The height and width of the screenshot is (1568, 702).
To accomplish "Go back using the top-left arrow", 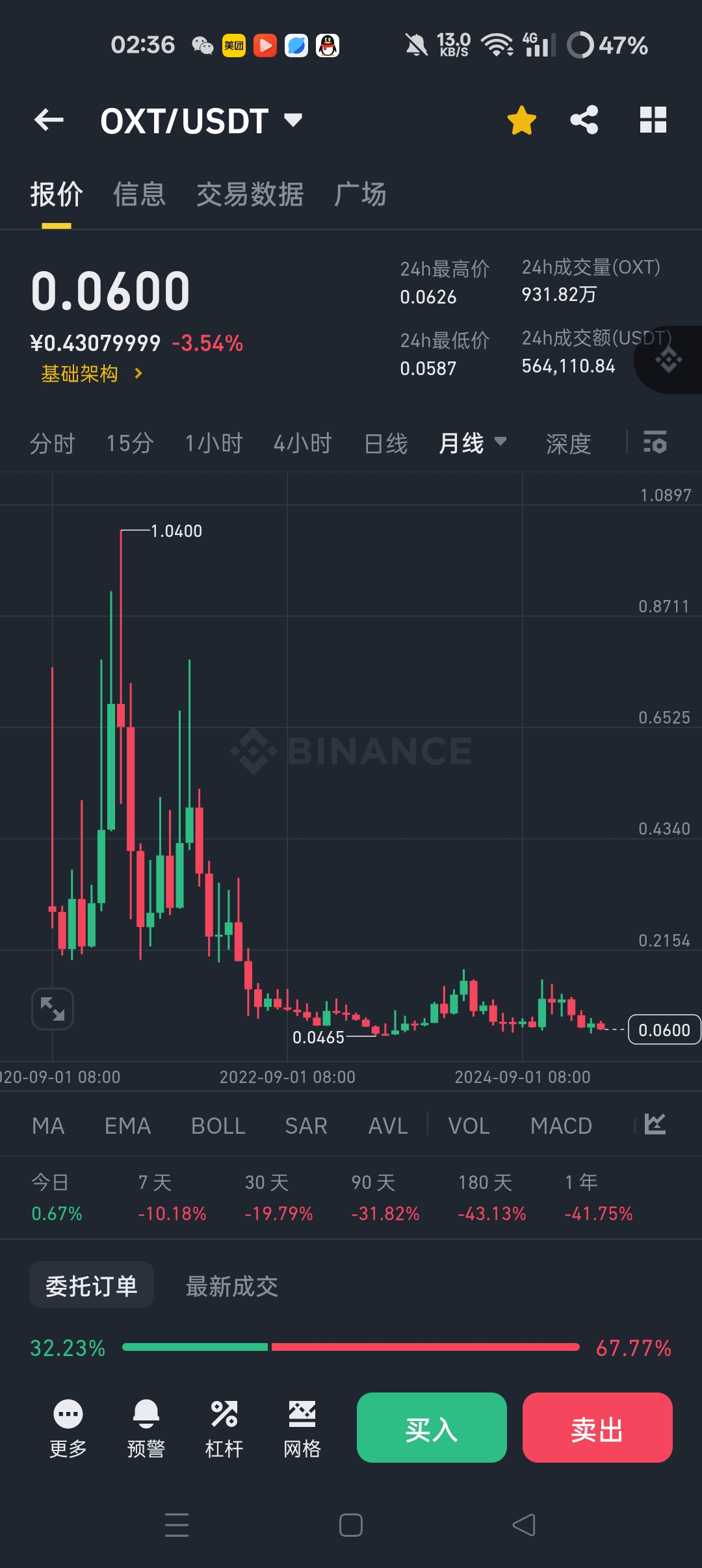I will 49,120.
